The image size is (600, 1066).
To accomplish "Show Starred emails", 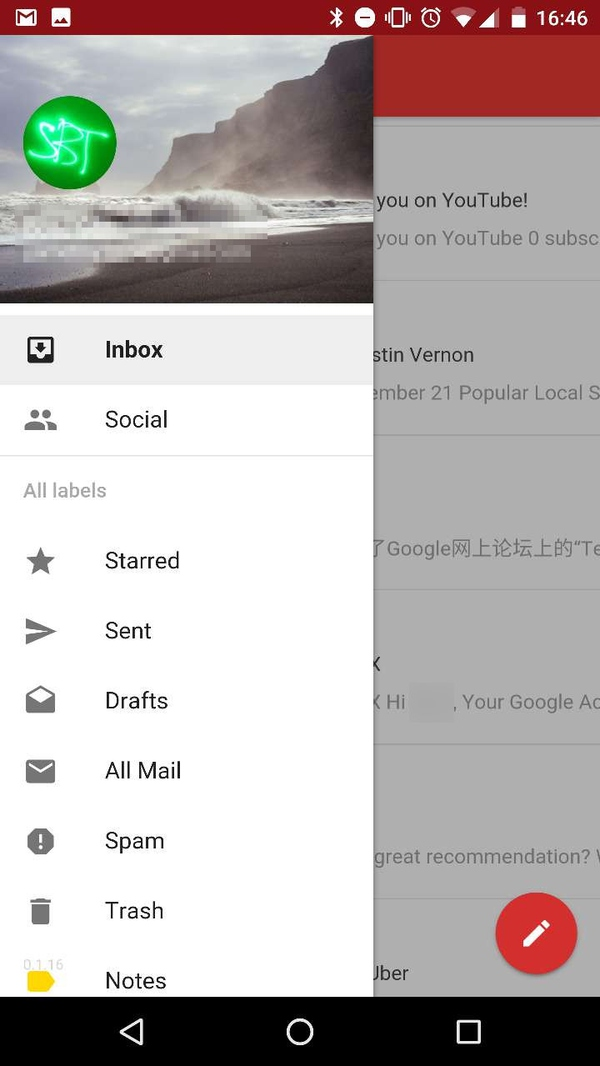I will (x=142, y=561).
